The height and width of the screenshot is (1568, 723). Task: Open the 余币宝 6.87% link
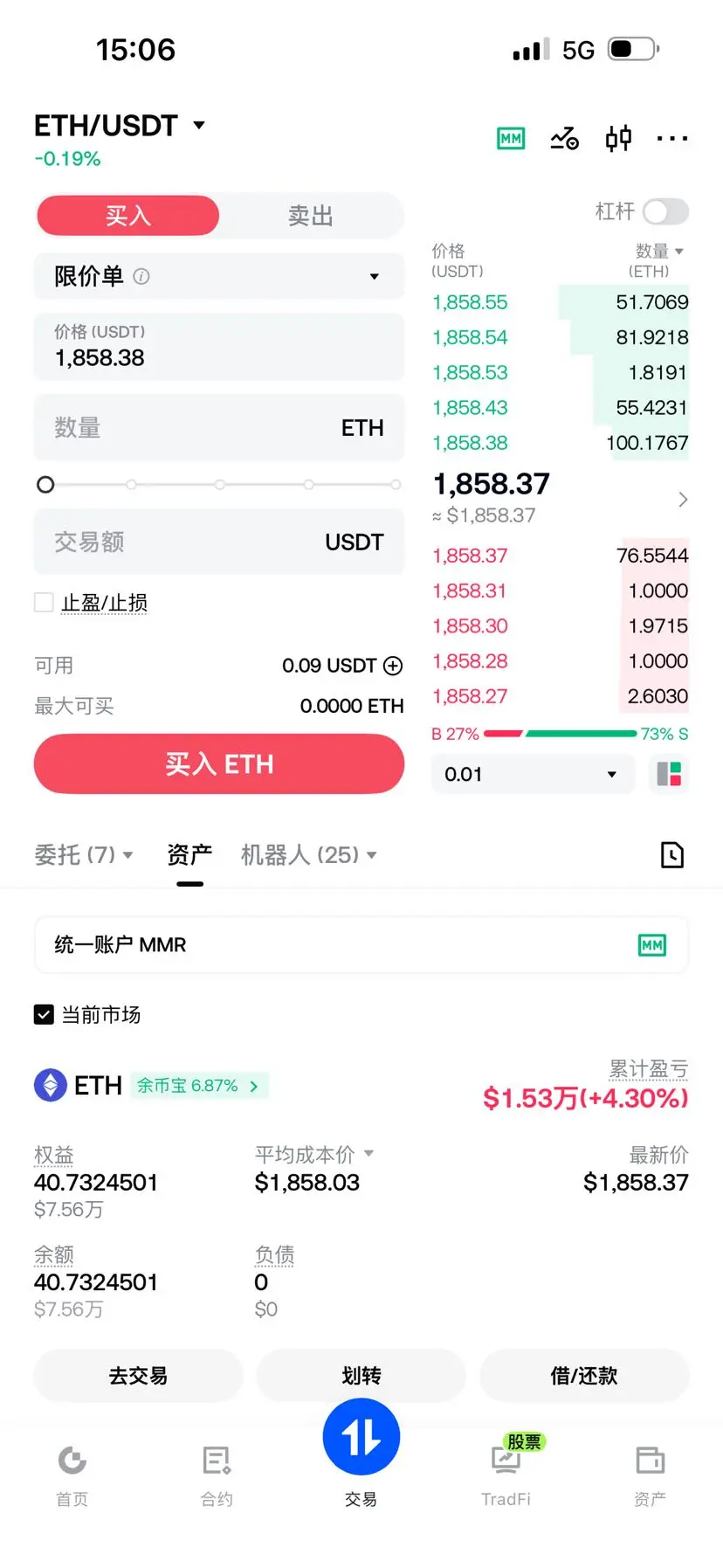pos(199,1086)
